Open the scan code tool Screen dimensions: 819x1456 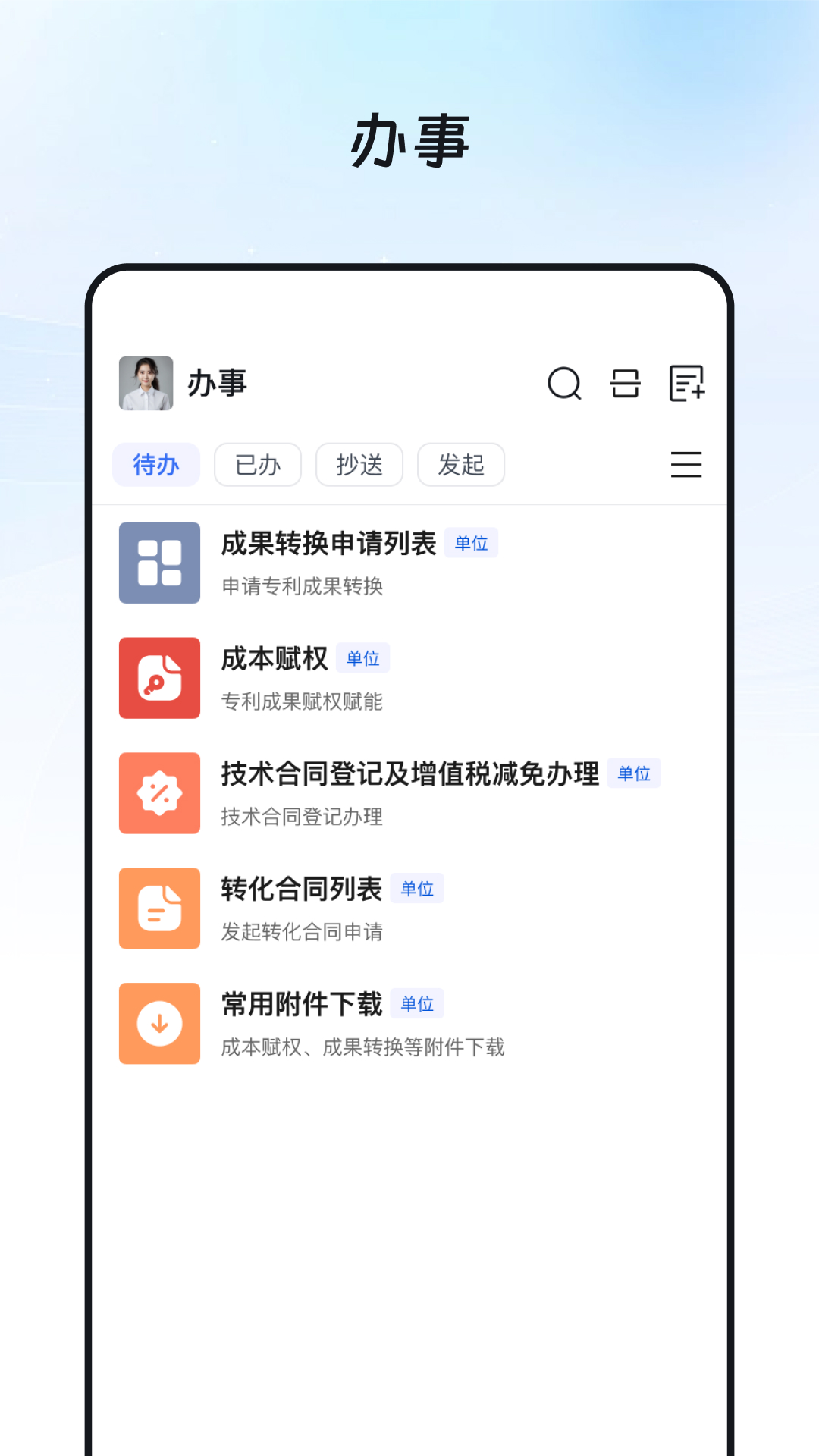pyautogui.click(x=625, y=384)
